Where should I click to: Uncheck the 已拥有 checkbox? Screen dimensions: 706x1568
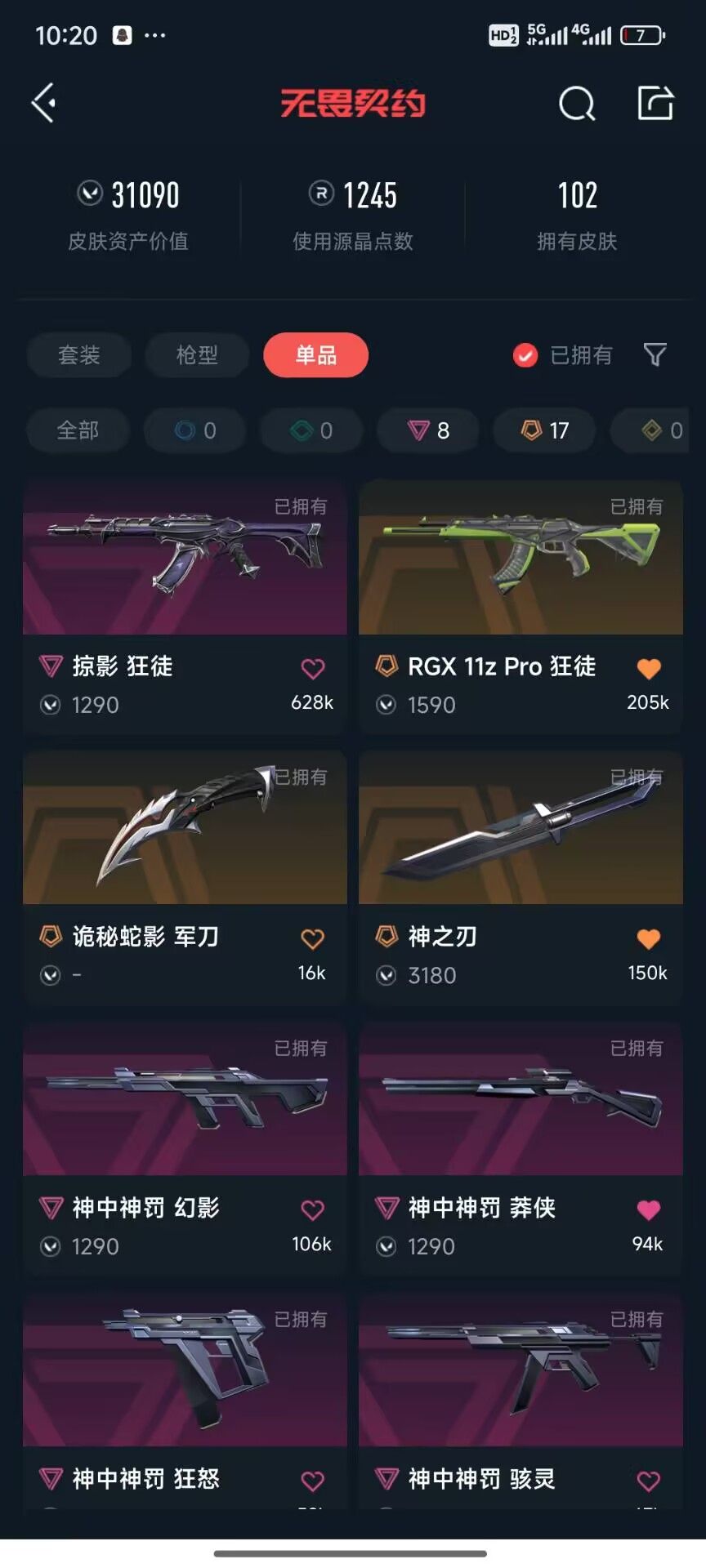pyautogui.click(x=525, y=355)
